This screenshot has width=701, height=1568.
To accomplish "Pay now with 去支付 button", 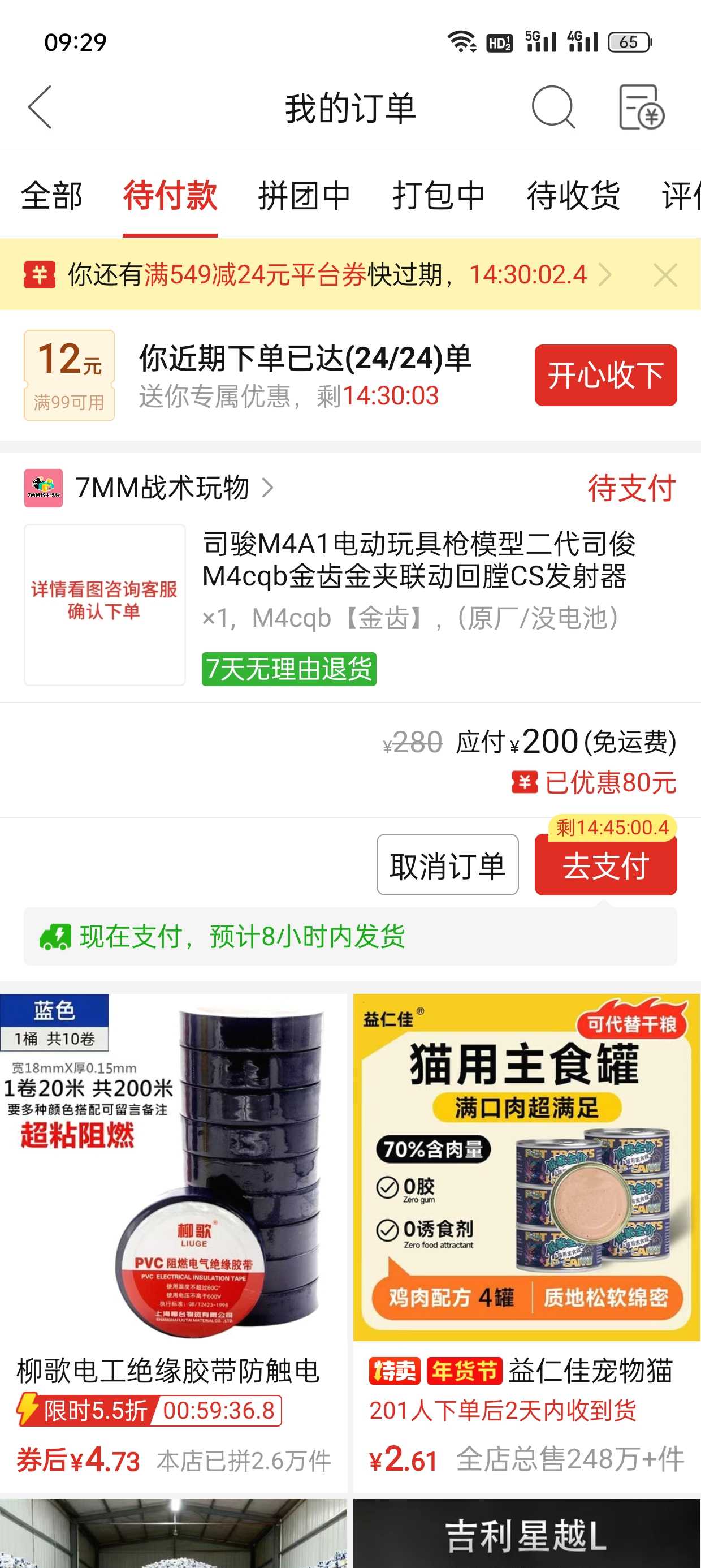I will [x=605, y=866].
